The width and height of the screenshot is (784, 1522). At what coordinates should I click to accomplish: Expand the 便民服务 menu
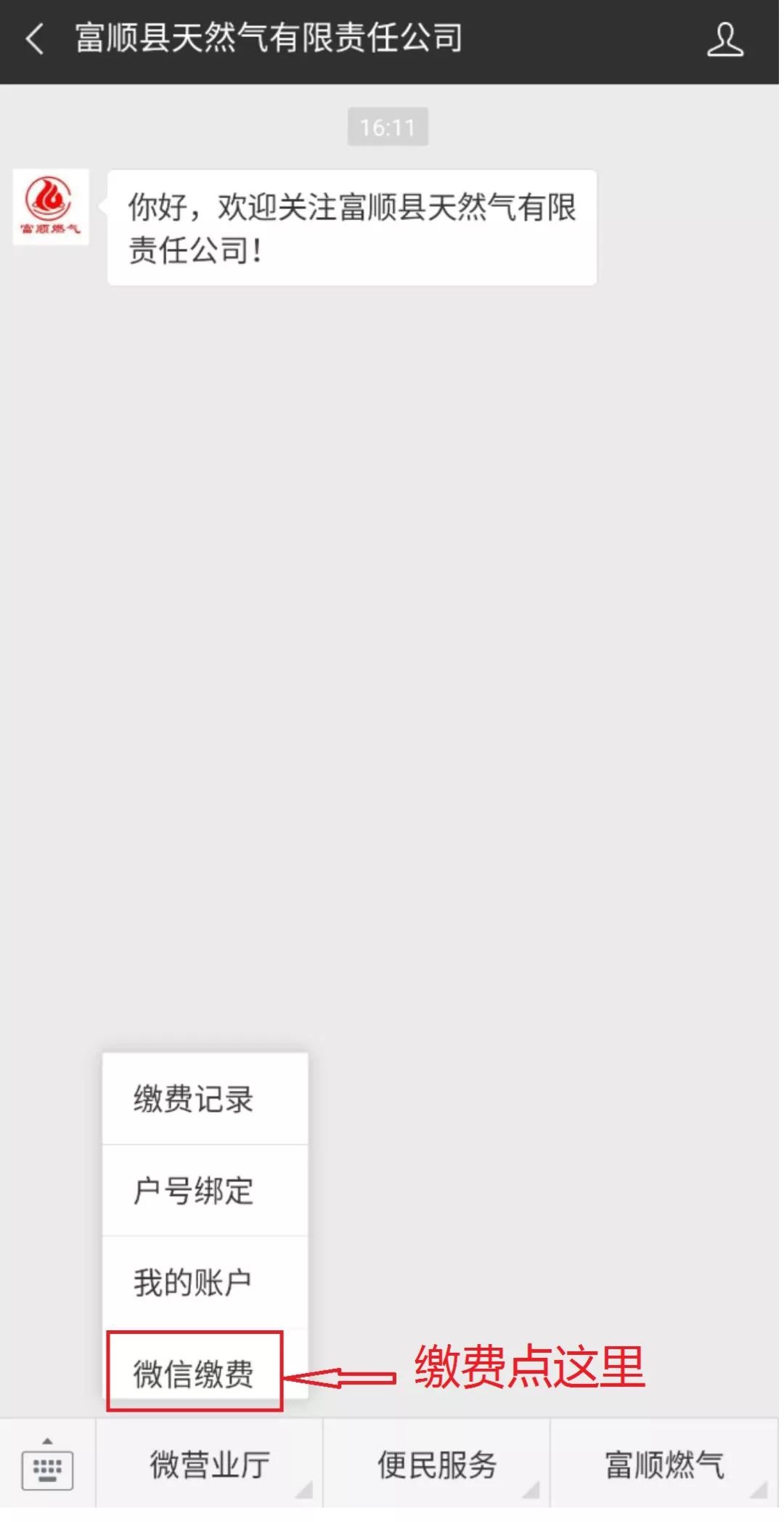click(437, 1465)
